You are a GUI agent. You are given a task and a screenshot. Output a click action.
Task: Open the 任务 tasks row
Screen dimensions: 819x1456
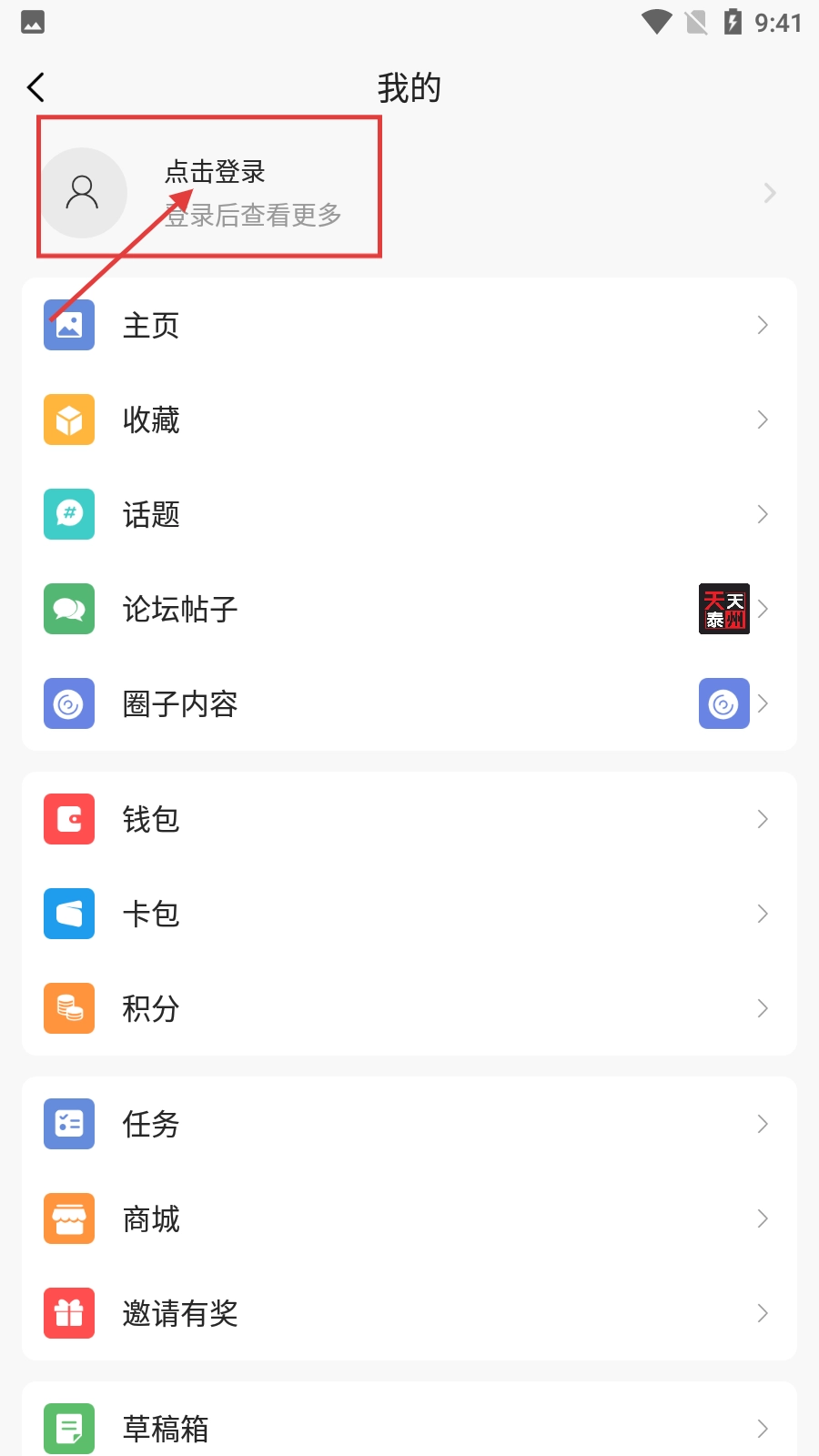[x=409, y=1124]
